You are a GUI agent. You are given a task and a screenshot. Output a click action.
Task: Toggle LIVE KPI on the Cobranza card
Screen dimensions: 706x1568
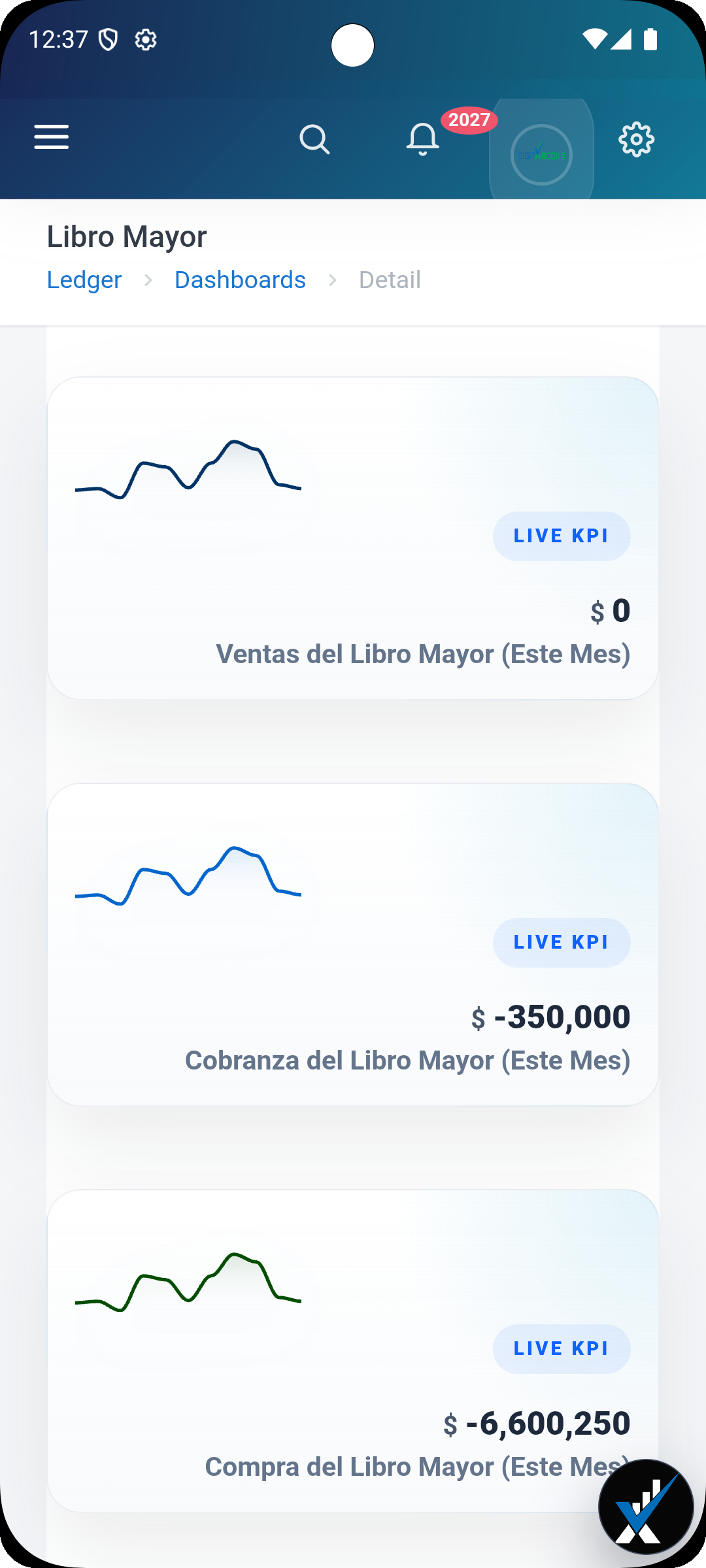tap(561, 942)
